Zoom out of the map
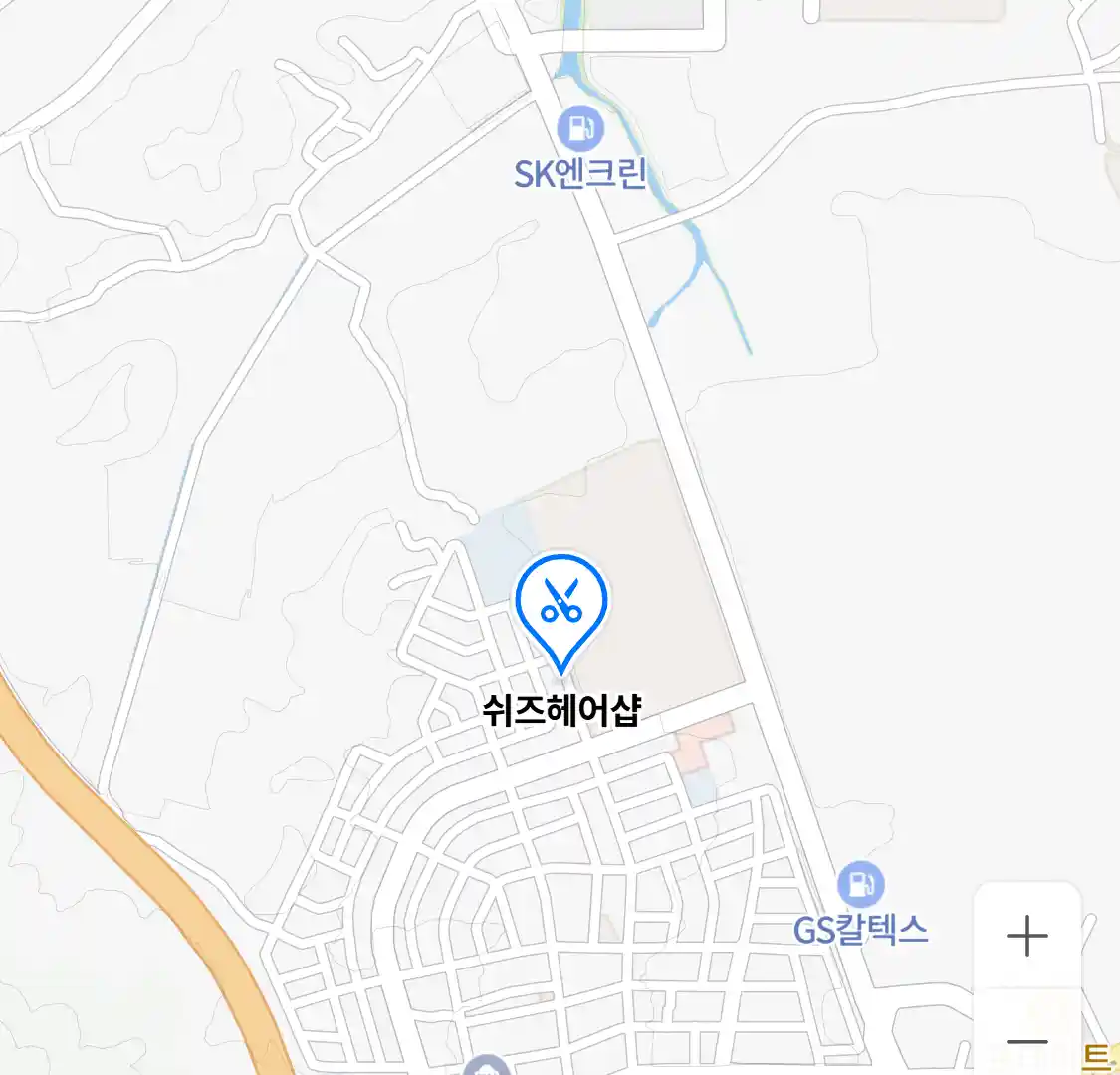This screenshot has width=1120, height=1075. [x=1026, y=1040]
